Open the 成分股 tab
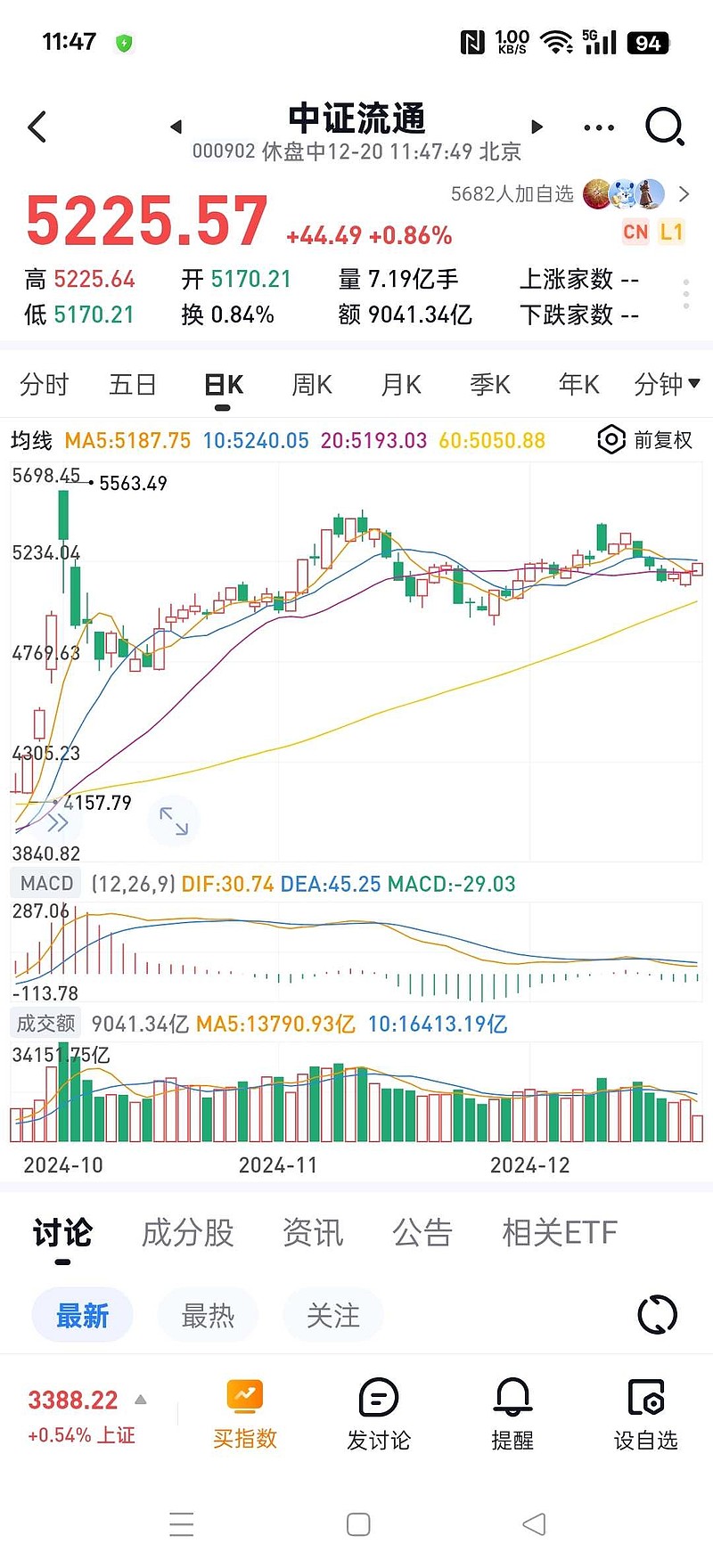The height and width of the screenshot is (1568, 713). click(188, 1233)
